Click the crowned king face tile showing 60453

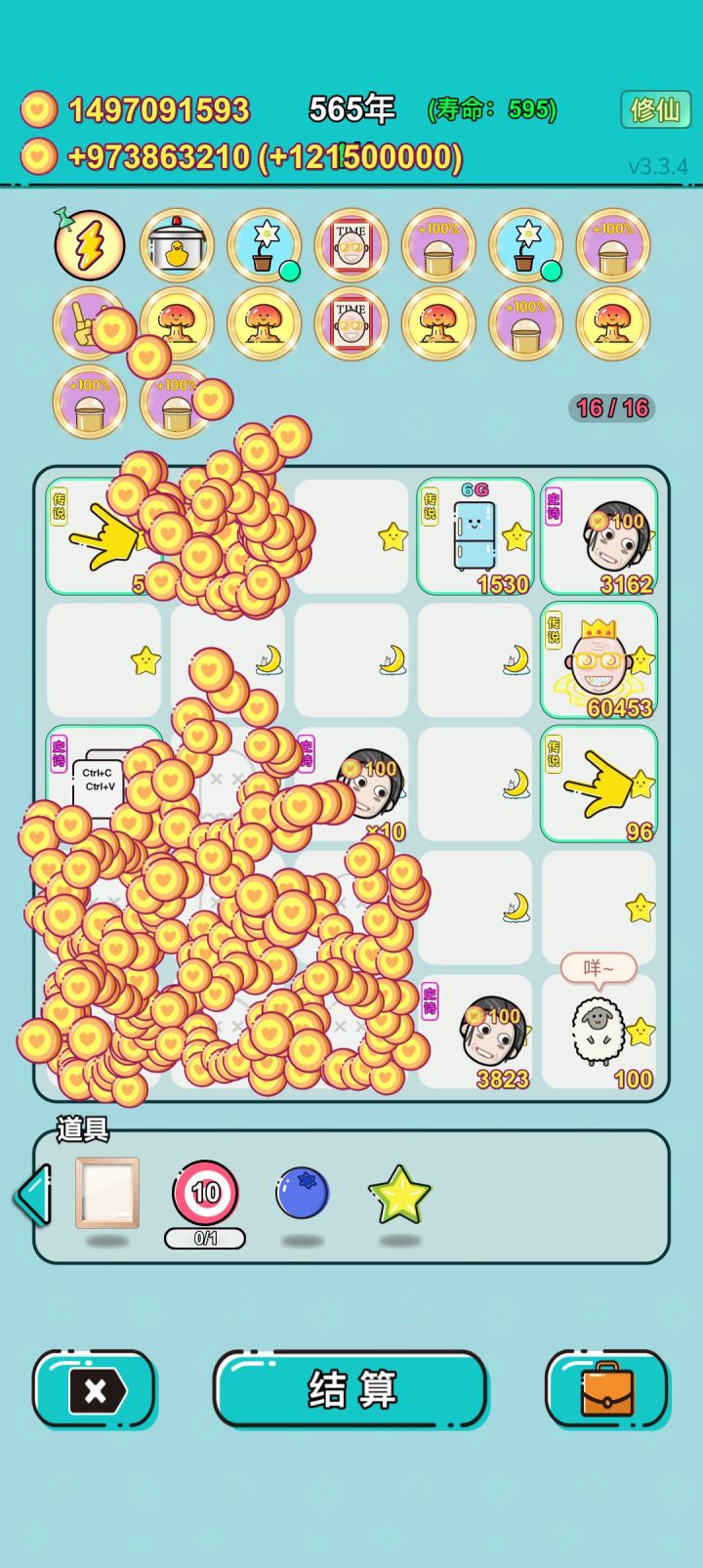pyautogui.click(x=599, y=659)
